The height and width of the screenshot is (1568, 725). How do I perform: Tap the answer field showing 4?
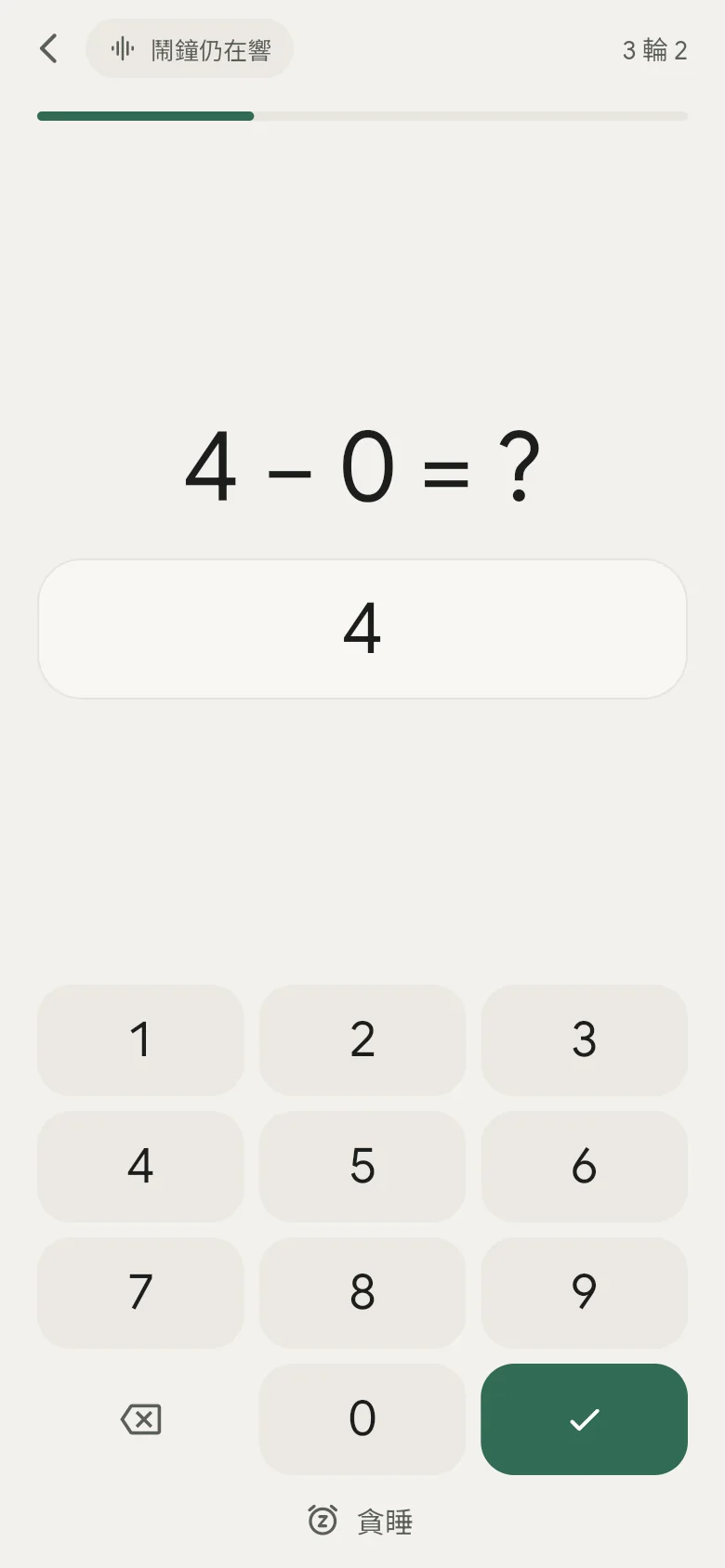pos(362,629)
